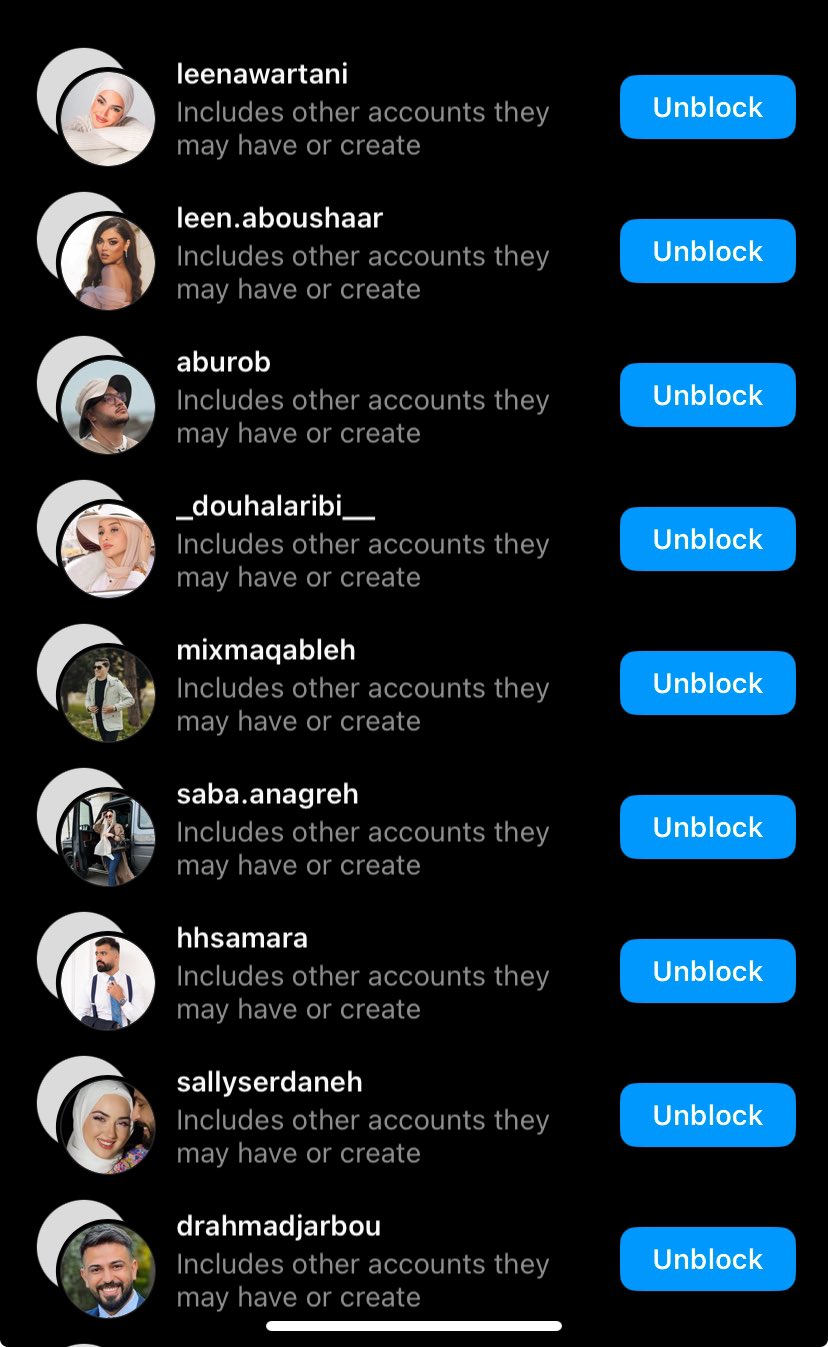828x1347 pixels.
Task: Hit Unblock for saba.anagreh
Action: [707, 827]
